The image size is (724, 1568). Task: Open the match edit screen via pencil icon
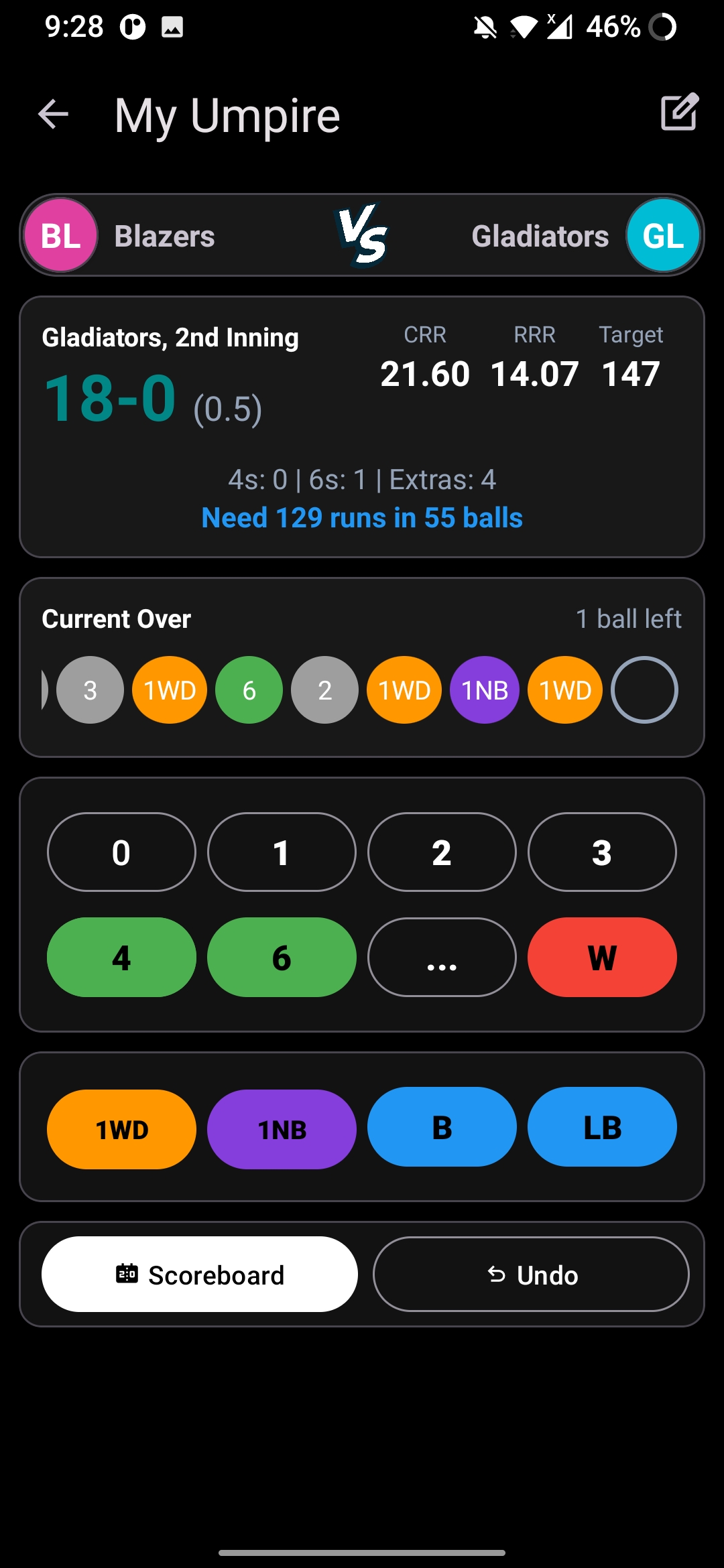click(680, 113)
